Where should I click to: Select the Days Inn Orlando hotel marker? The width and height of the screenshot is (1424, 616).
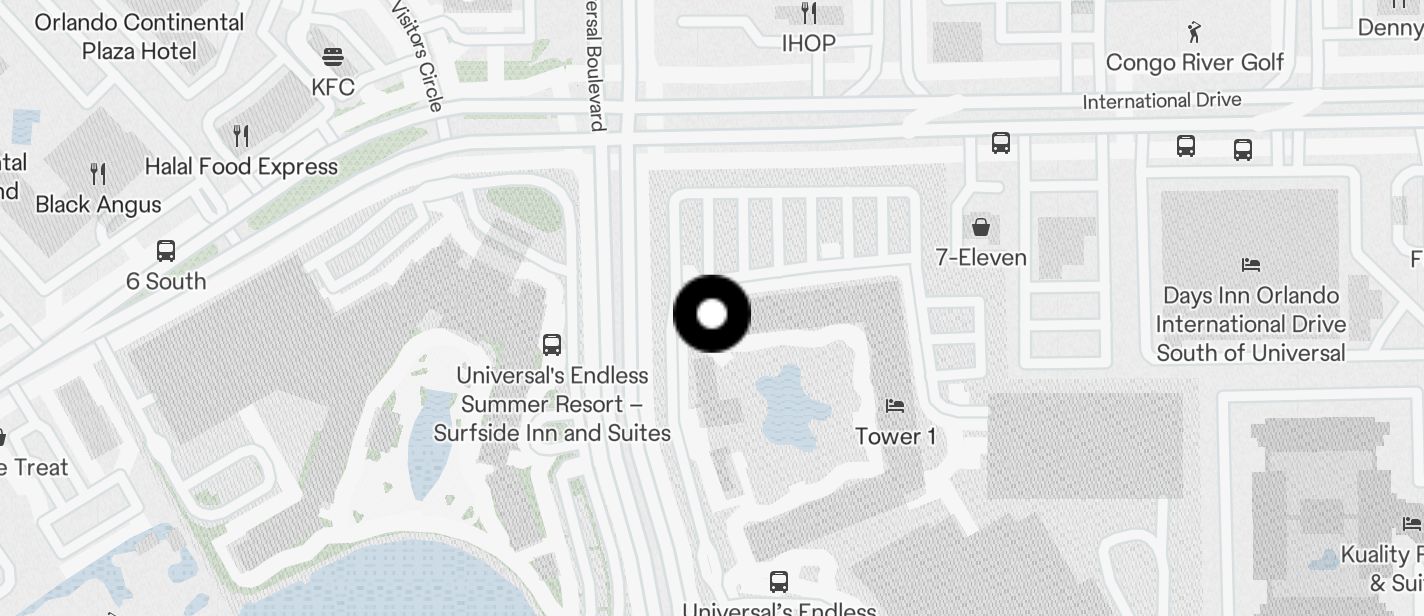pos(1250,265)
